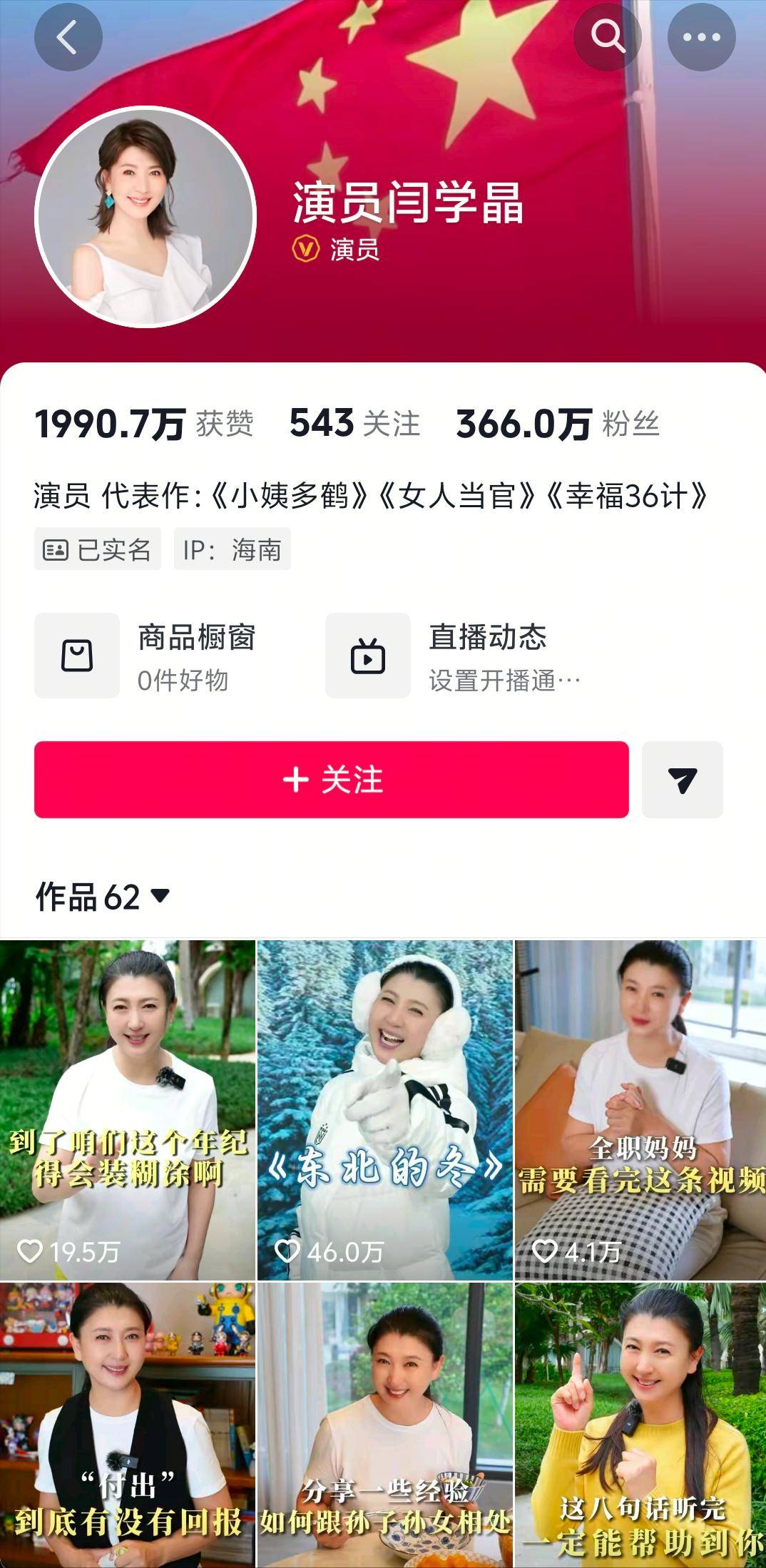Play the video 到了咱们这个年纪得会装糊涂啊

click(x=128, y=1109)
